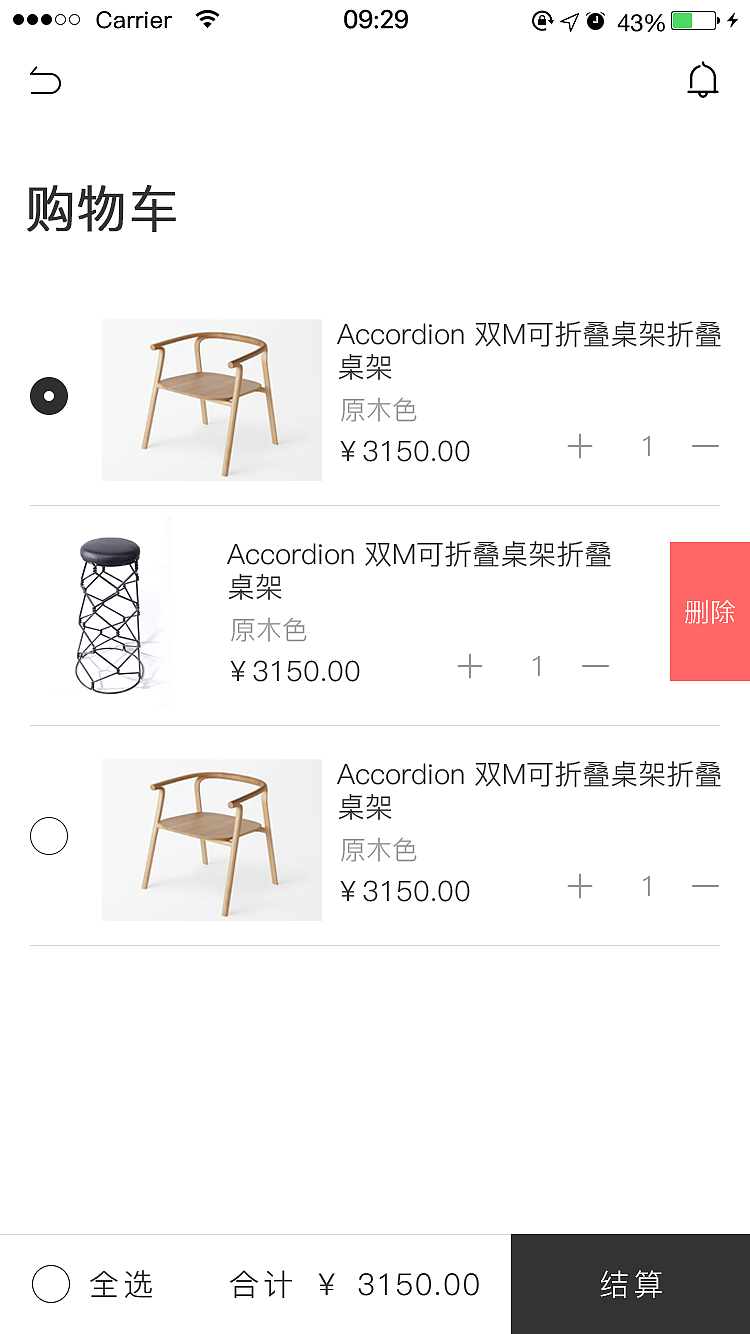Viewport: 750px width, 1334px height.
Task: Open the notification bell
Action: point(702,79)
